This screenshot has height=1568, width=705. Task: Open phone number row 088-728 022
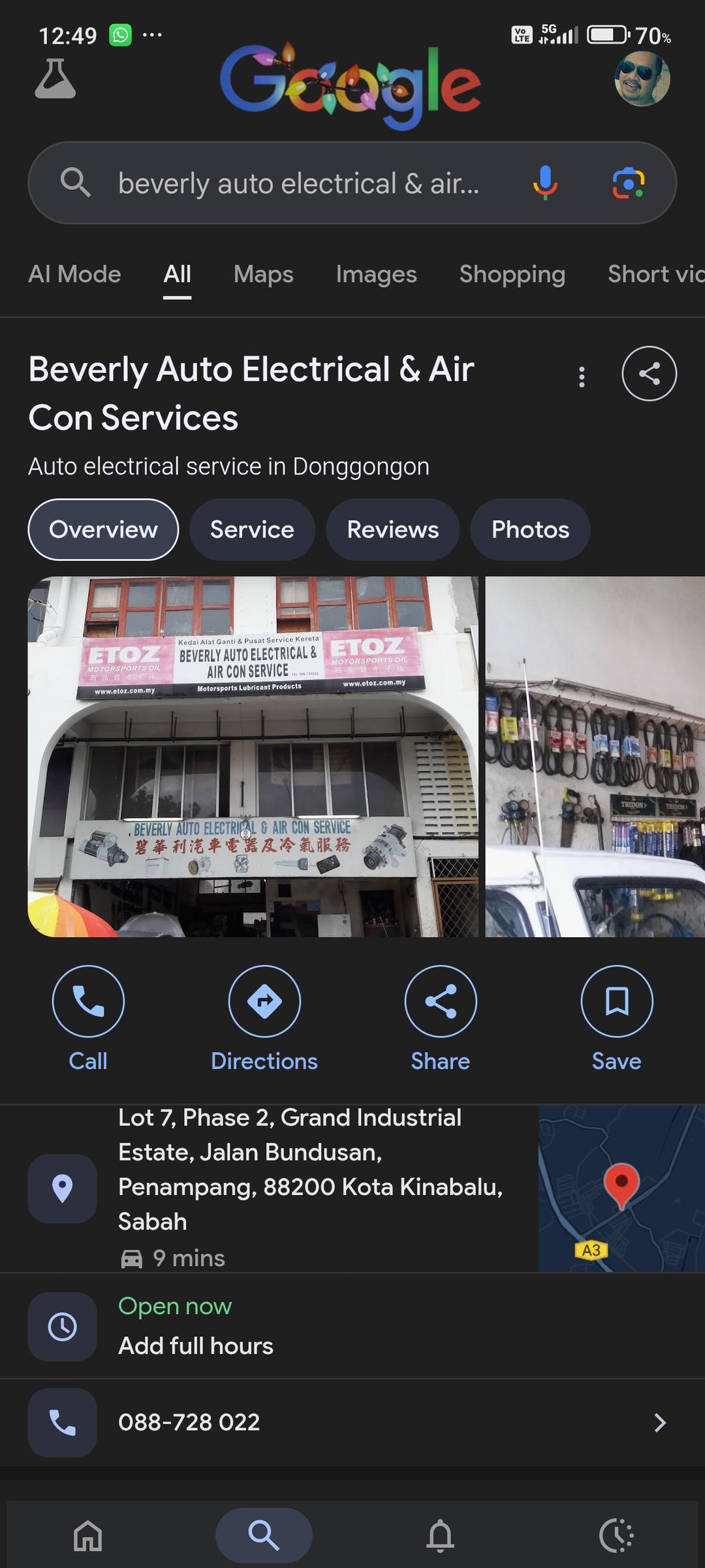(x=352, y=1422)
